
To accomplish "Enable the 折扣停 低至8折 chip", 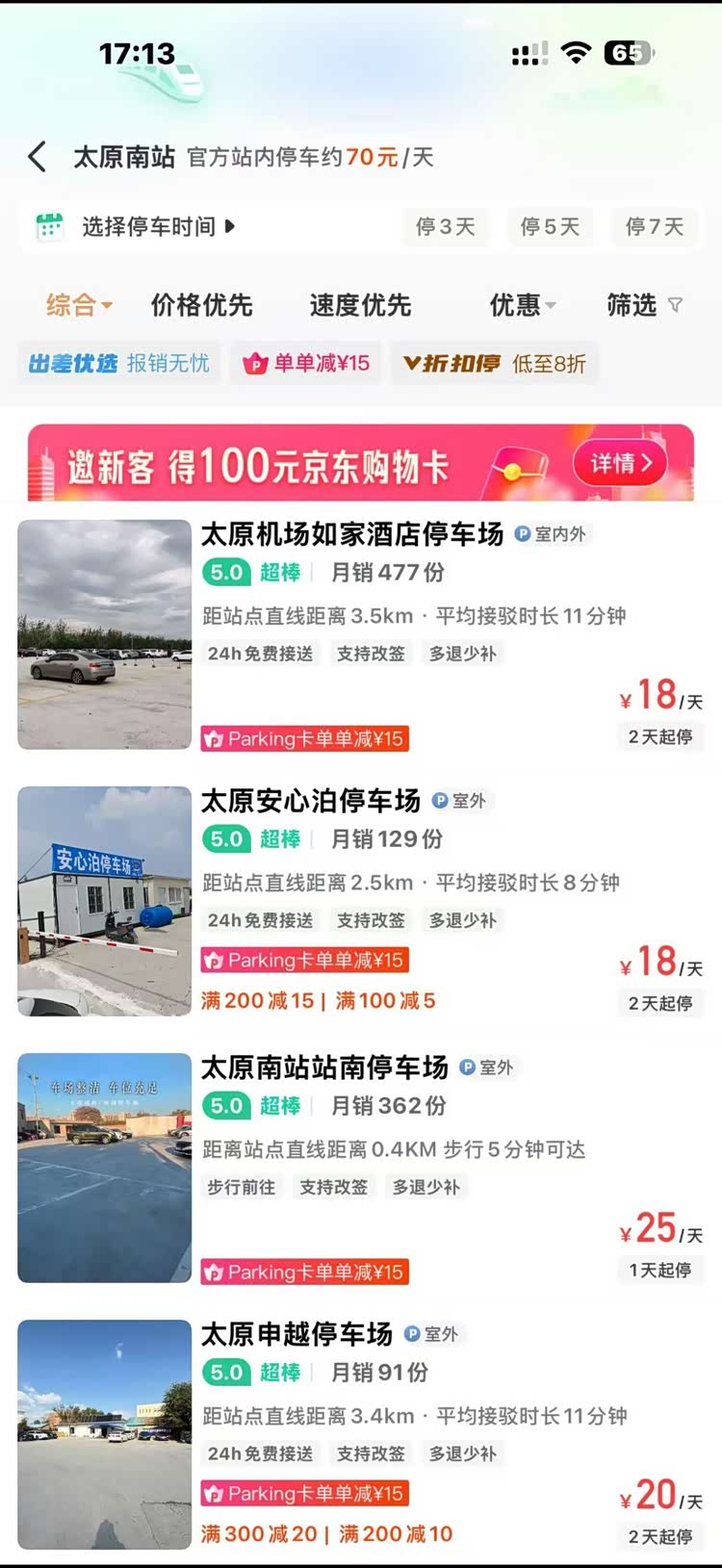I will coord(494,363).
